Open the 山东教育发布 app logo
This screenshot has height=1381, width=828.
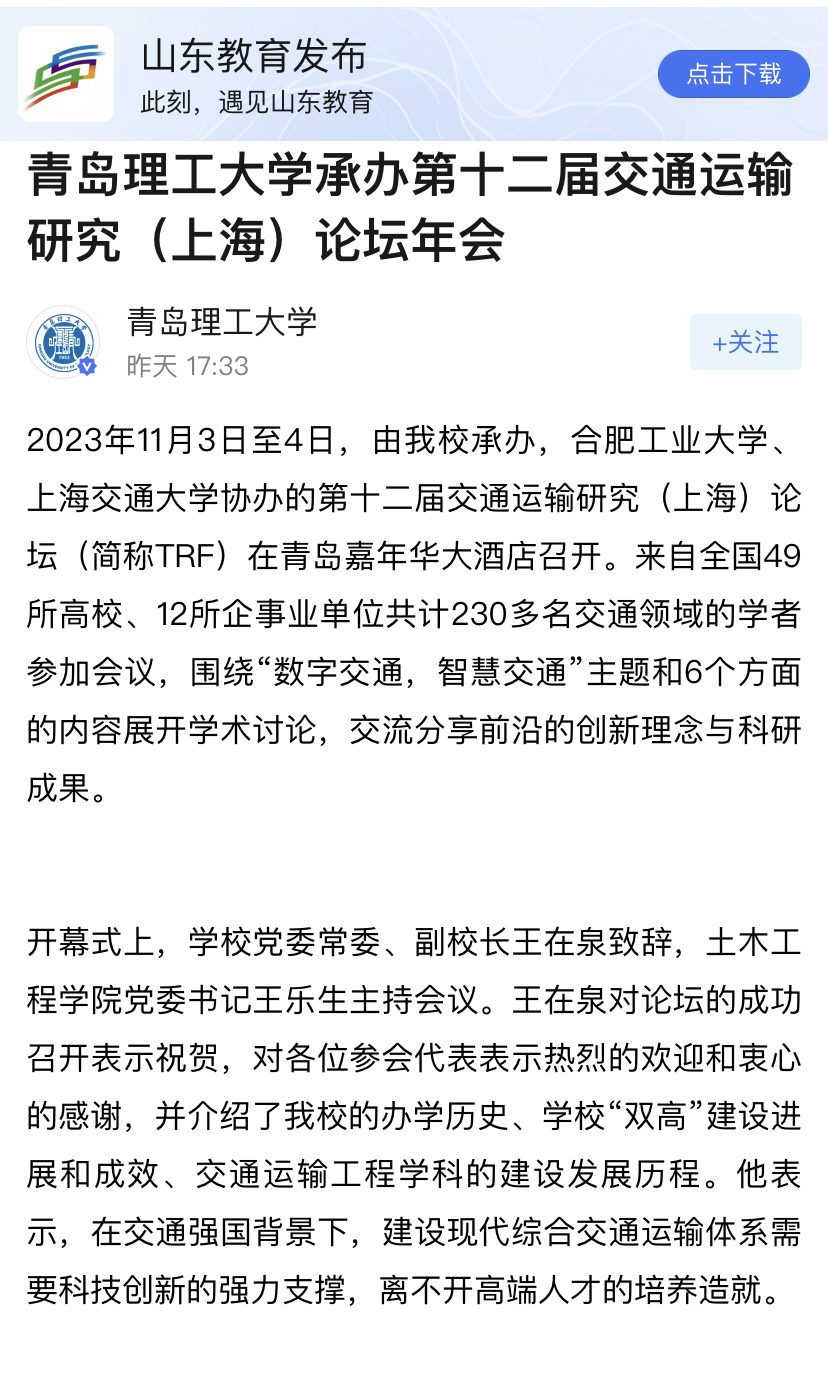click(x=66, y=74)
